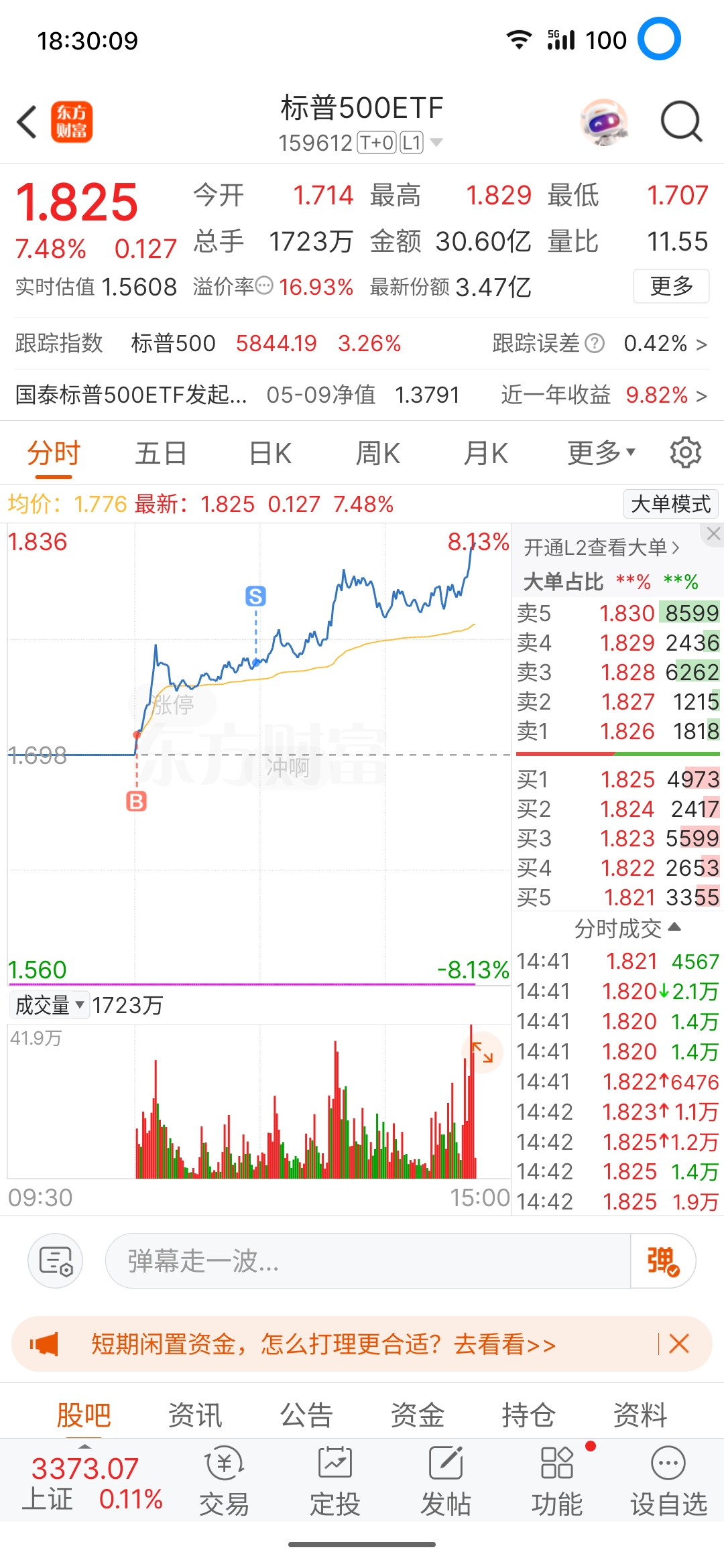
Task: Enable 大单模式 large-order mode
Action: coord(670,504)
